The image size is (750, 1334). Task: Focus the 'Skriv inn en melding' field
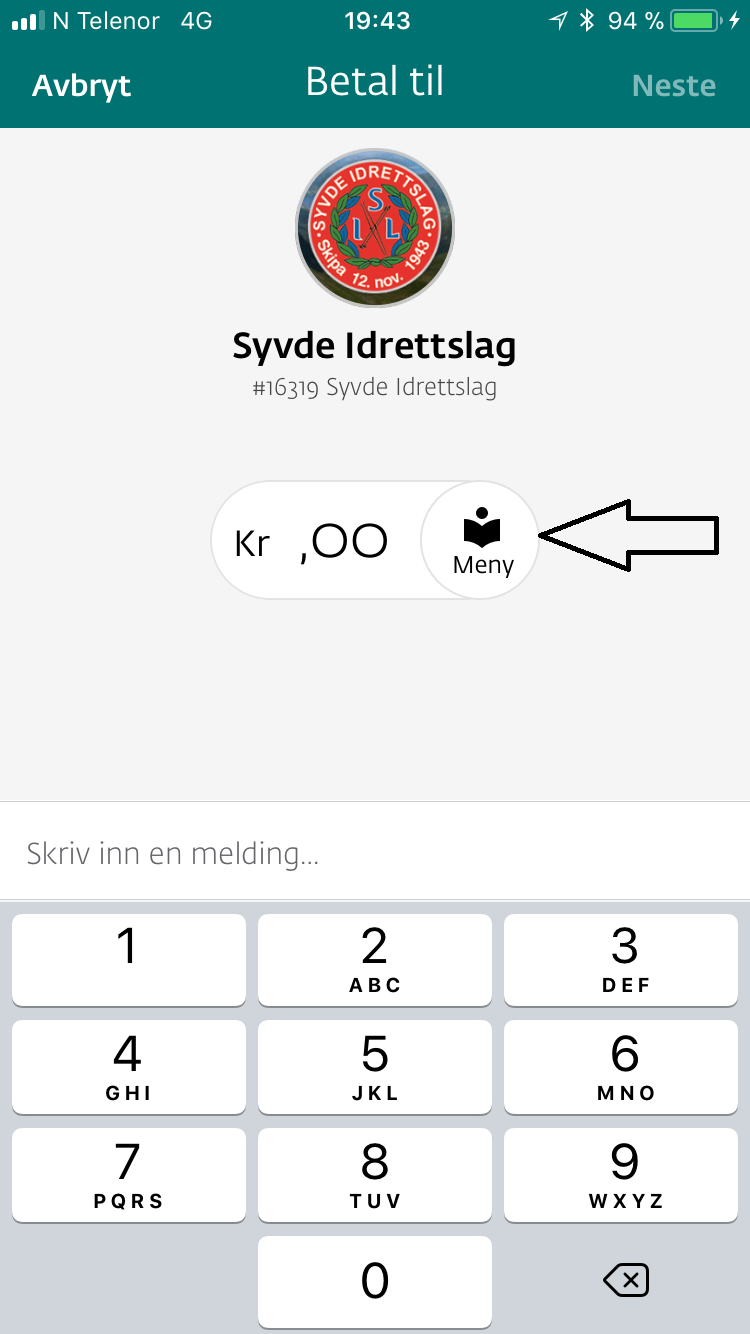(375, 853)
